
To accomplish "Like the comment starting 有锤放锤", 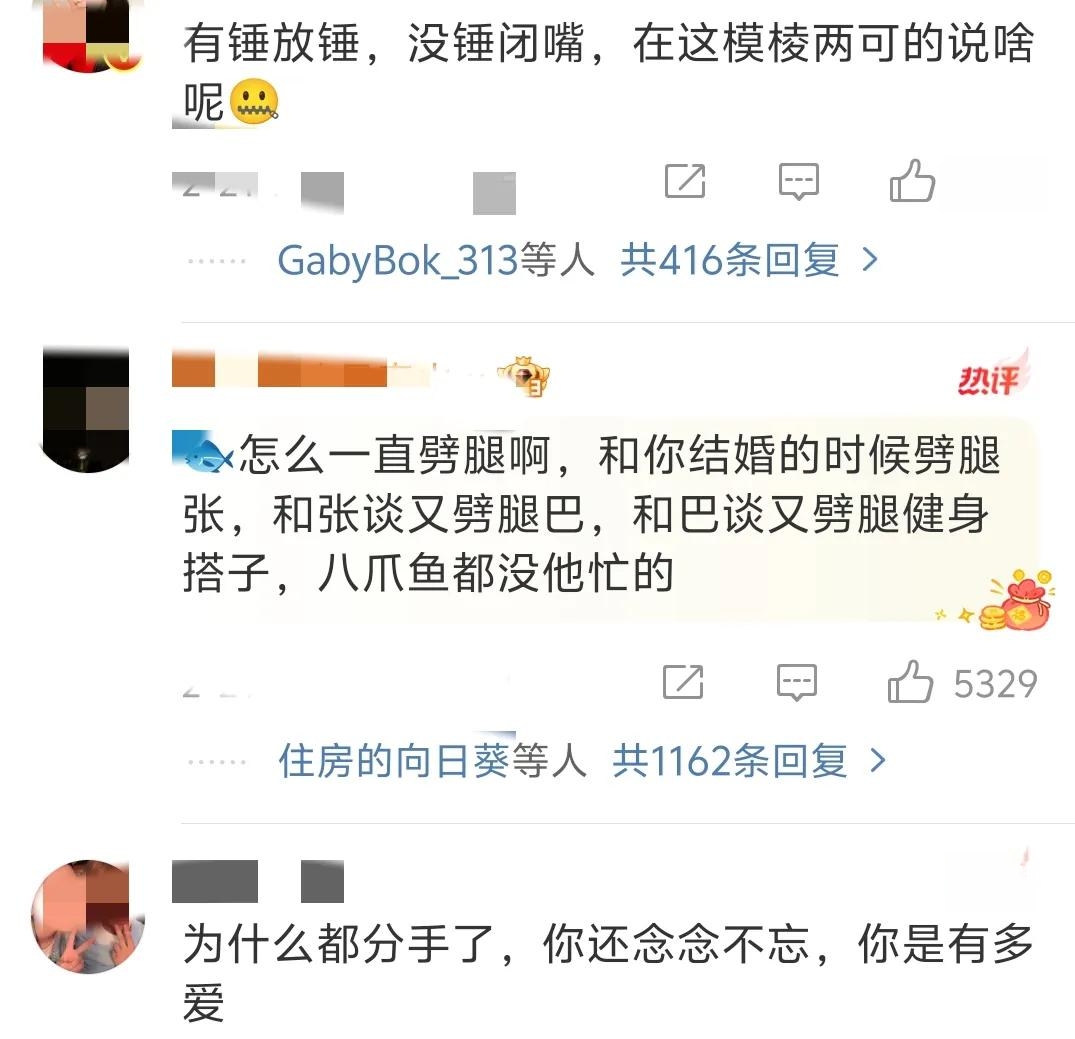I will [911, 182].
